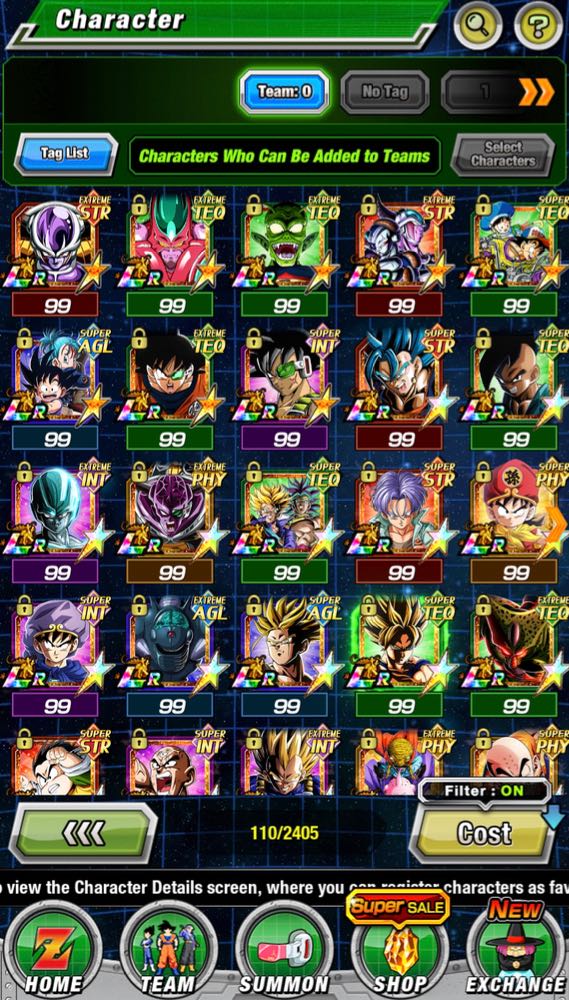Open the question mark help icon
The height and width of the screenshot is (1000, 569).
[538, 26]
